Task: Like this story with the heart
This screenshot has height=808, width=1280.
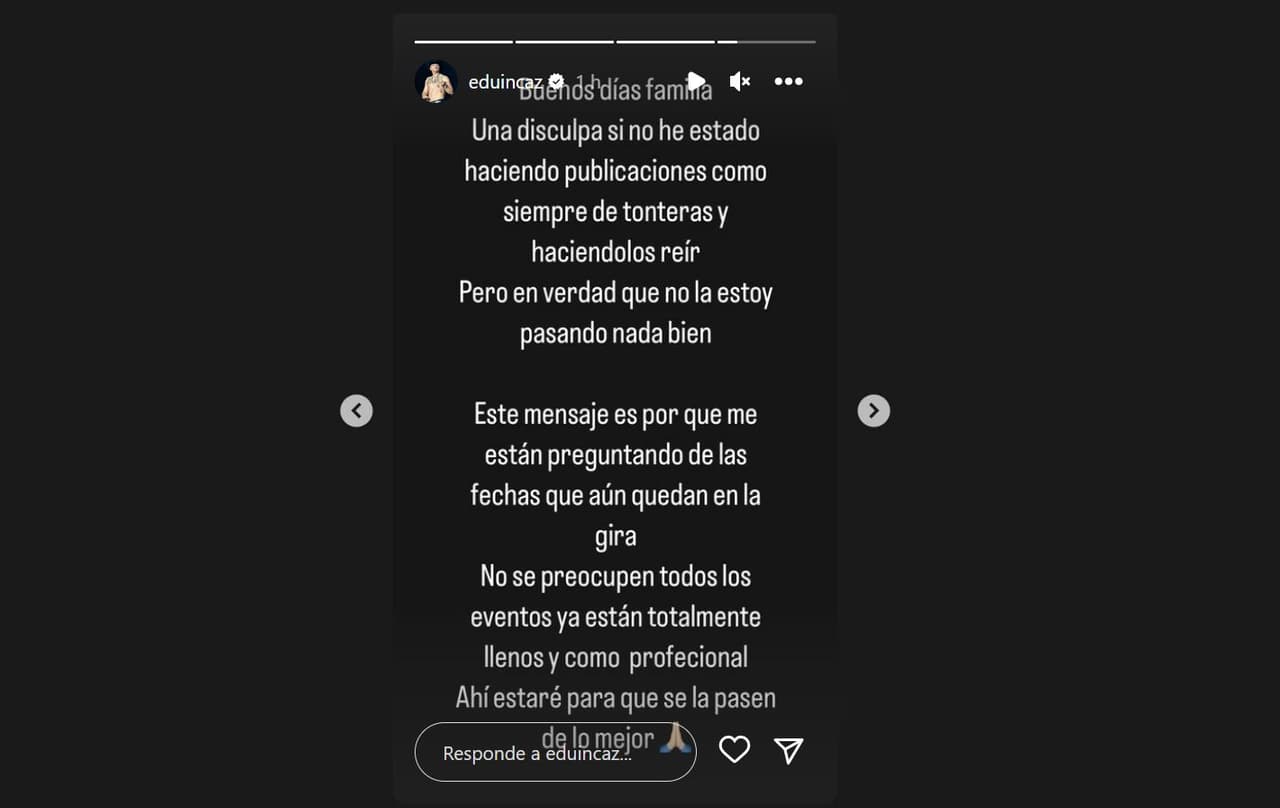Action: (x=734, y=750)
